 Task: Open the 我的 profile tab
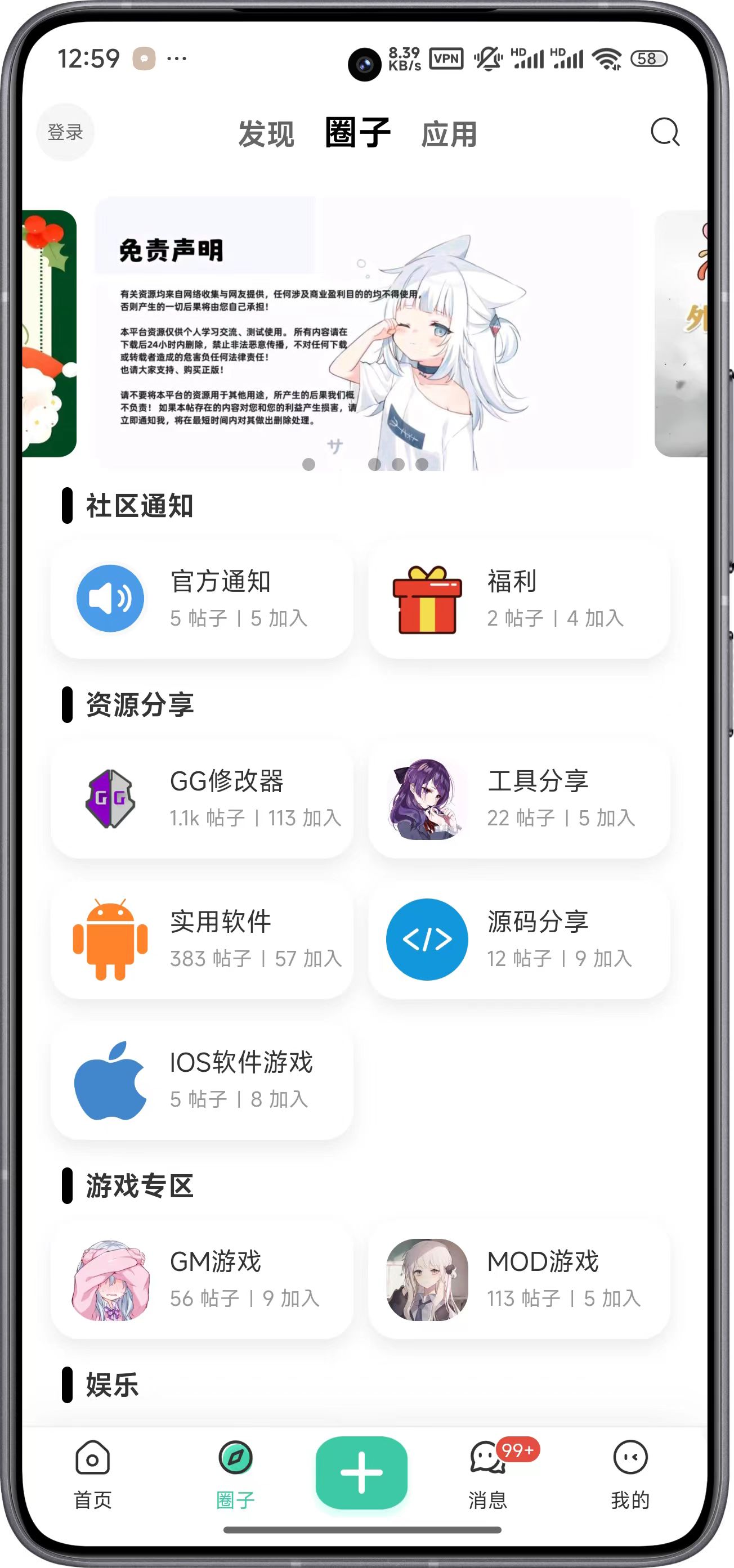(630, 1474)
